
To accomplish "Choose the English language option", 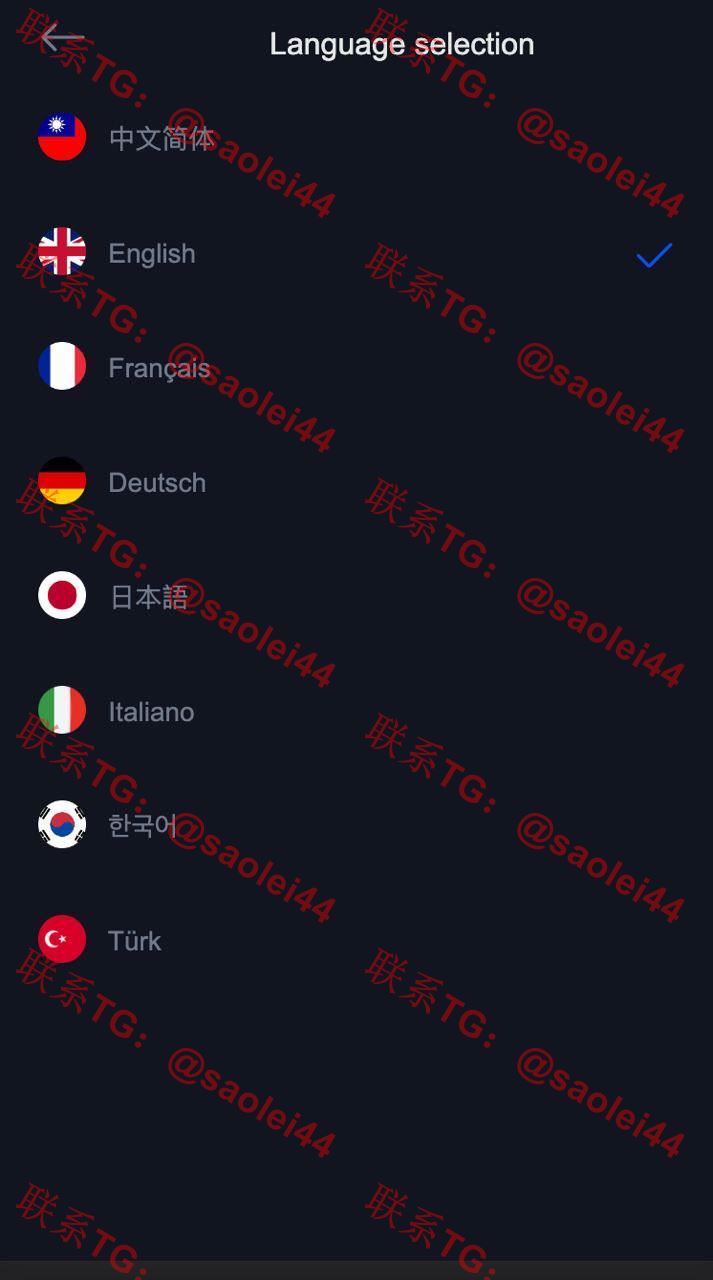I will 356,253.
